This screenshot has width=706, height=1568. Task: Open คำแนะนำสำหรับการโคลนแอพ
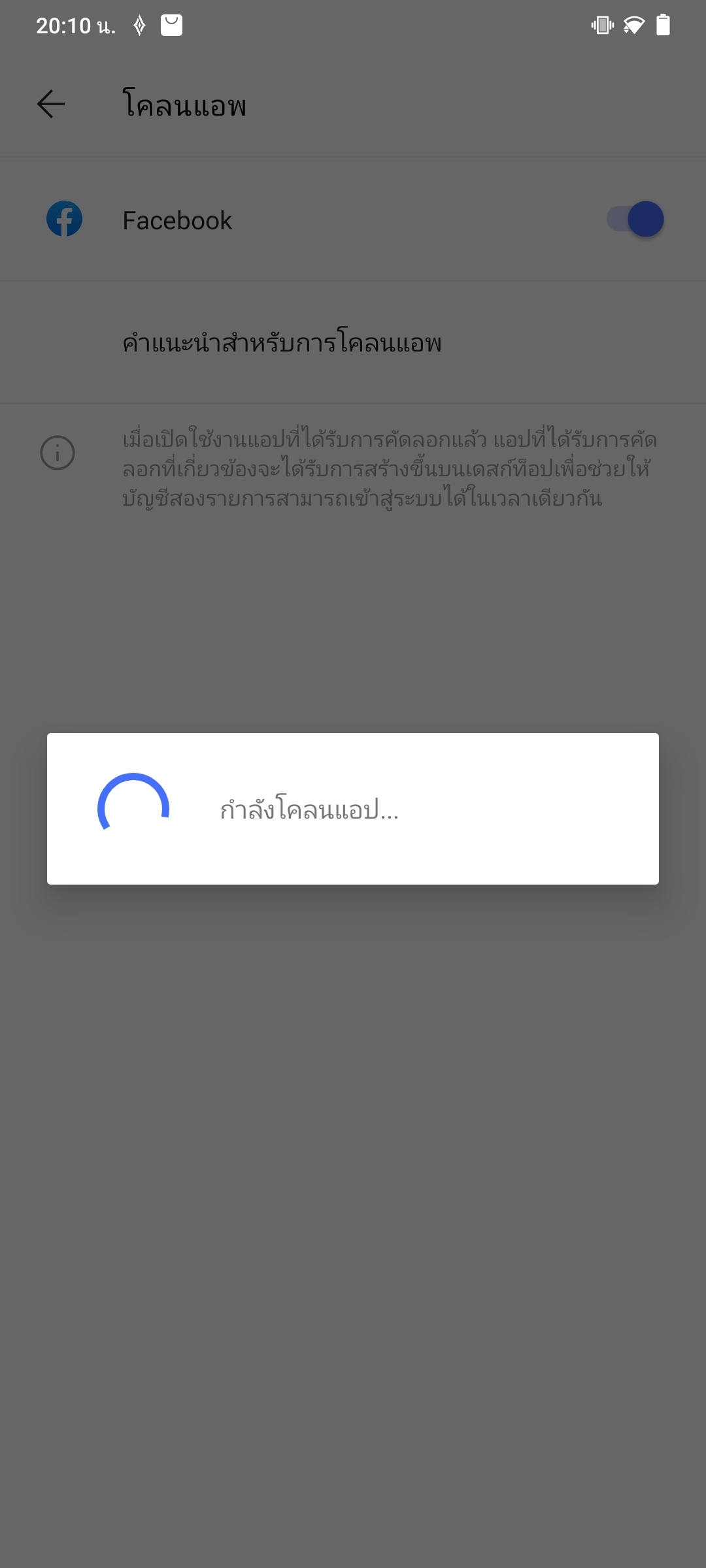coord(353,343)
